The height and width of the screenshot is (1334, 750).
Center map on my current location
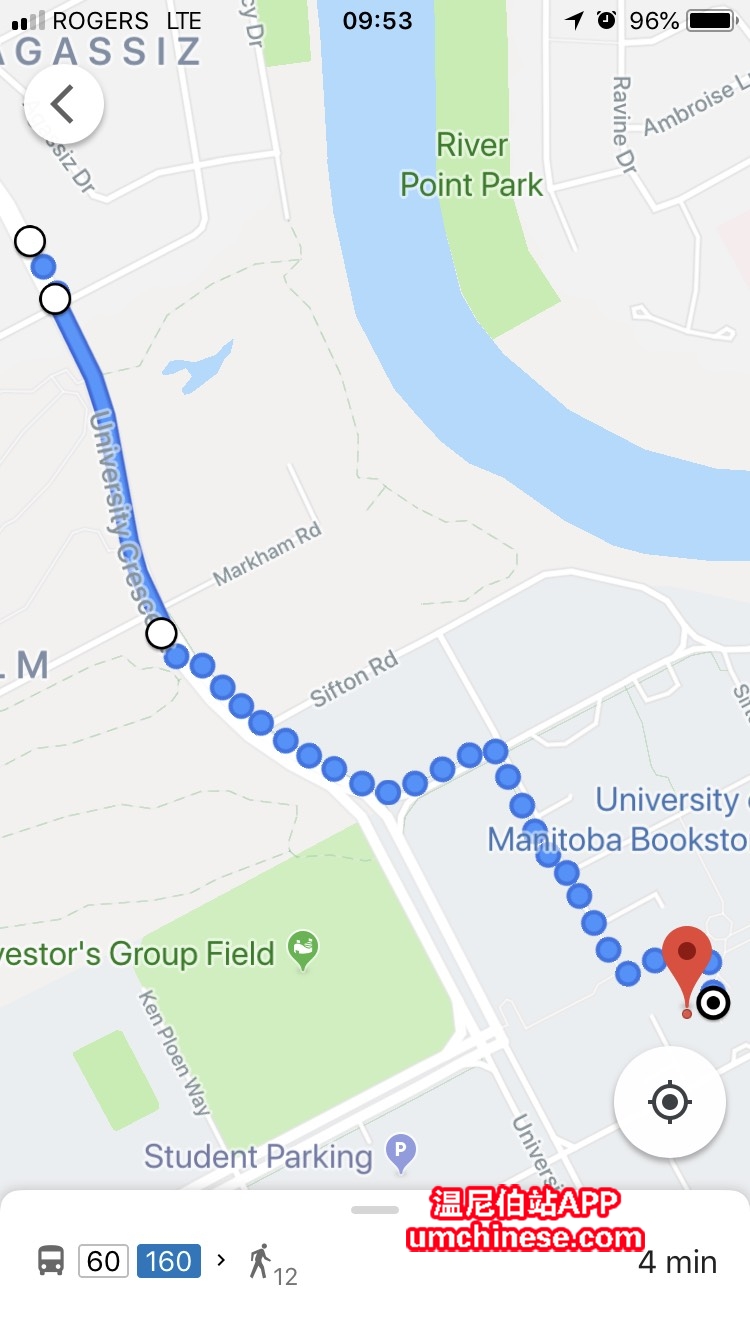click(669, 1102)
